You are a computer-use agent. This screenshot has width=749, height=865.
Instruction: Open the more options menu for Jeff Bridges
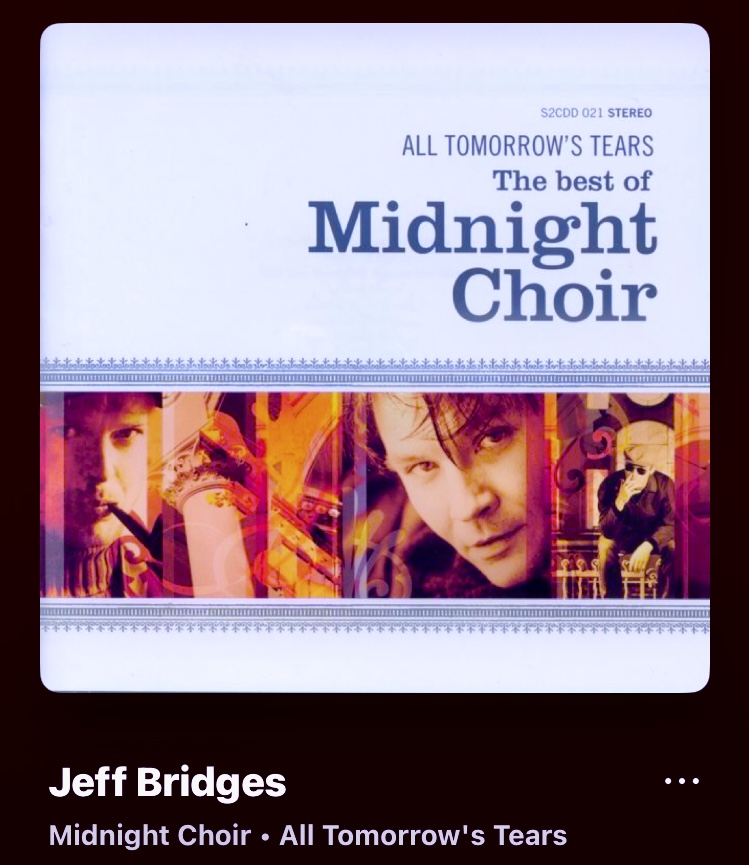(682, 781)
